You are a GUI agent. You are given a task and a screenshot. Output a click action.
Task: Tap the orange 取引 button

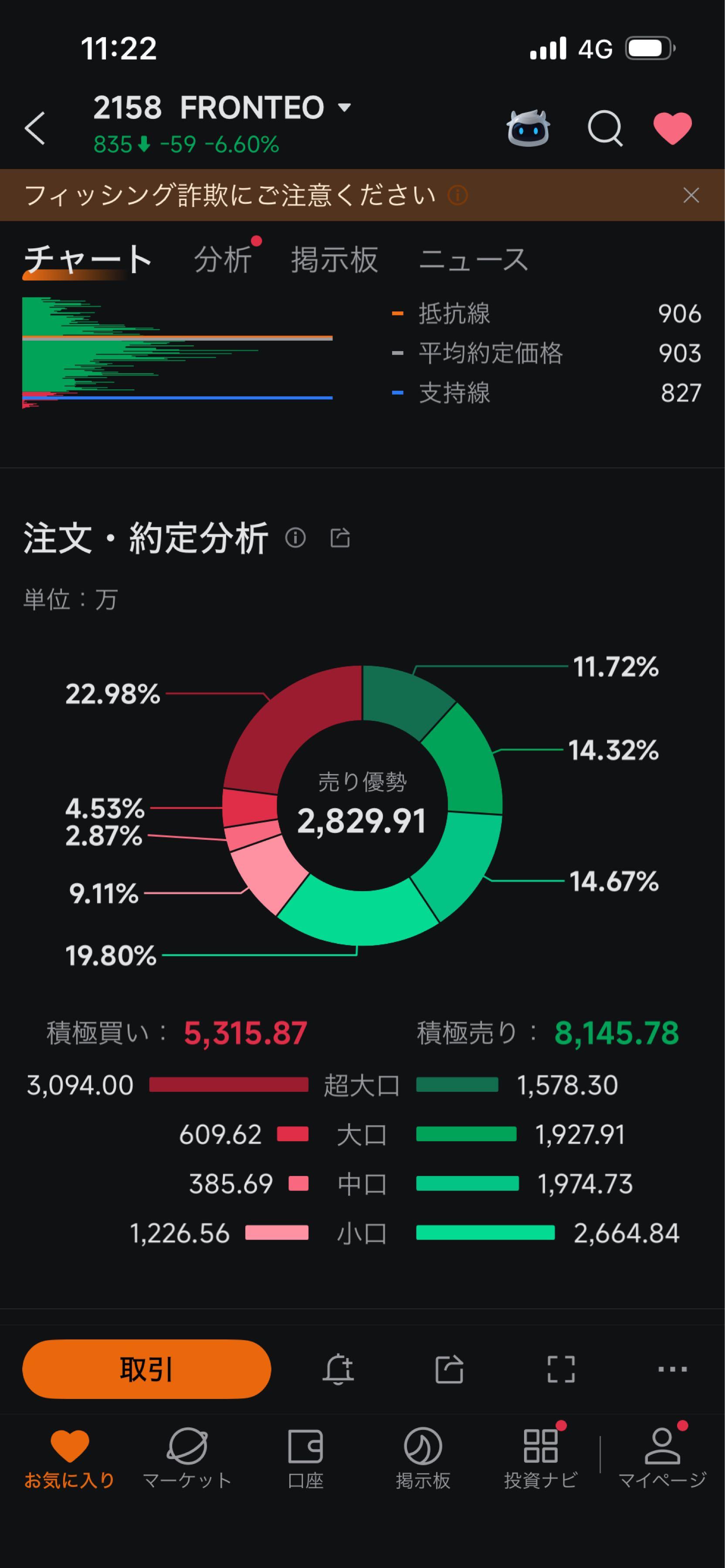(147, 1369)
